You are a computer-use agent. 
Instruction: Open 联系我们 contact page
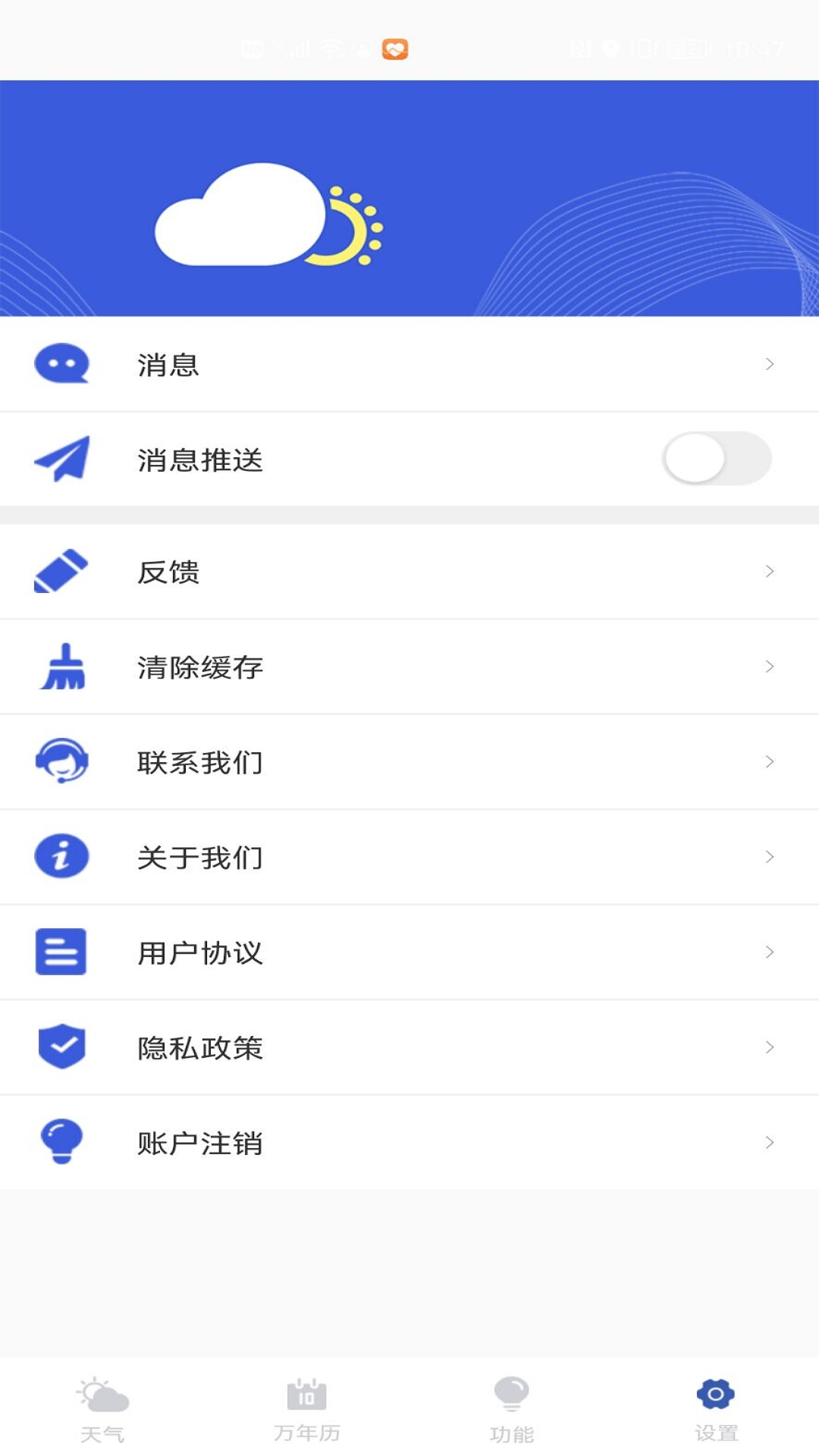click(409, 762)
